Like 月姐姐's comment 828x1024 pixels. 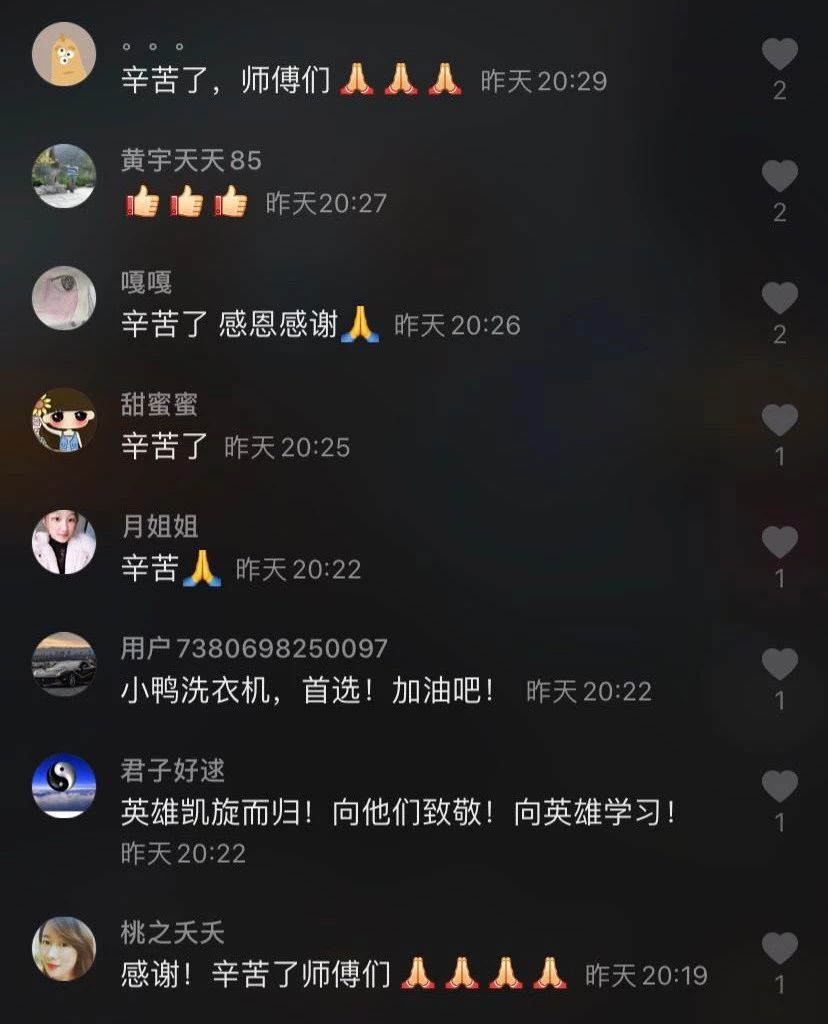pos(780,543)
